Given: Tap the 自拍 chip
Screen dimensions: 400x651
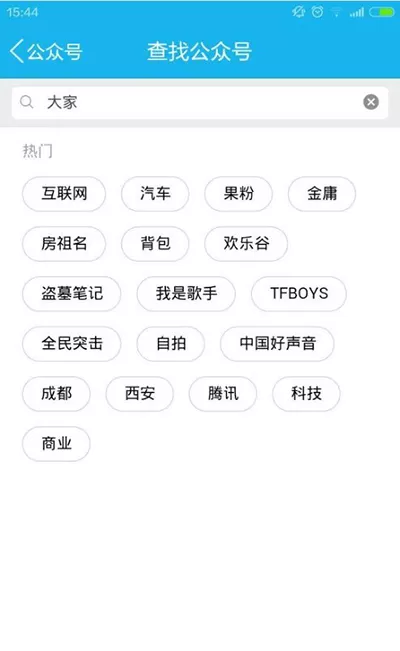Looking at the screenshot, I should tap(171, 343).
